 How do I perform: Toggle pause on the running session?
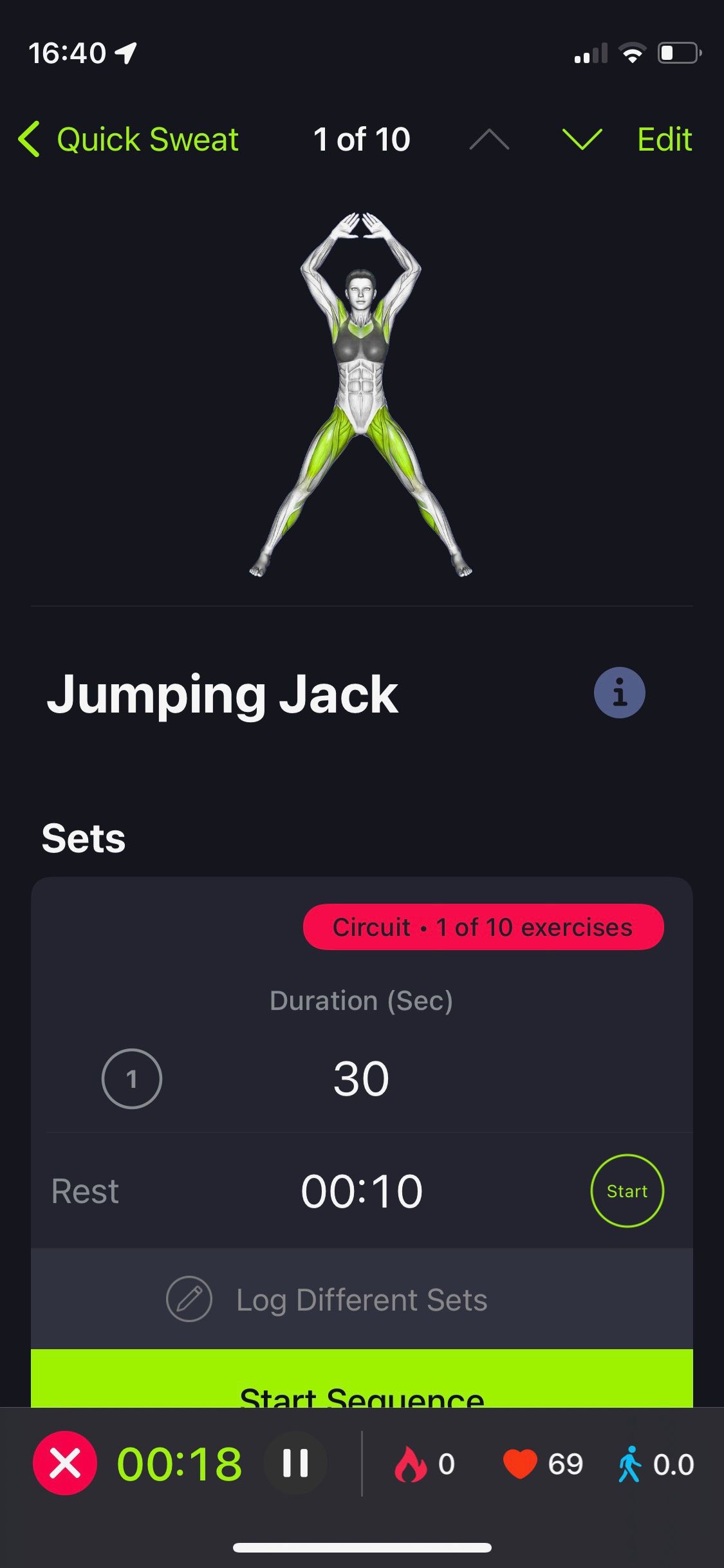[x=295, y=1464]
